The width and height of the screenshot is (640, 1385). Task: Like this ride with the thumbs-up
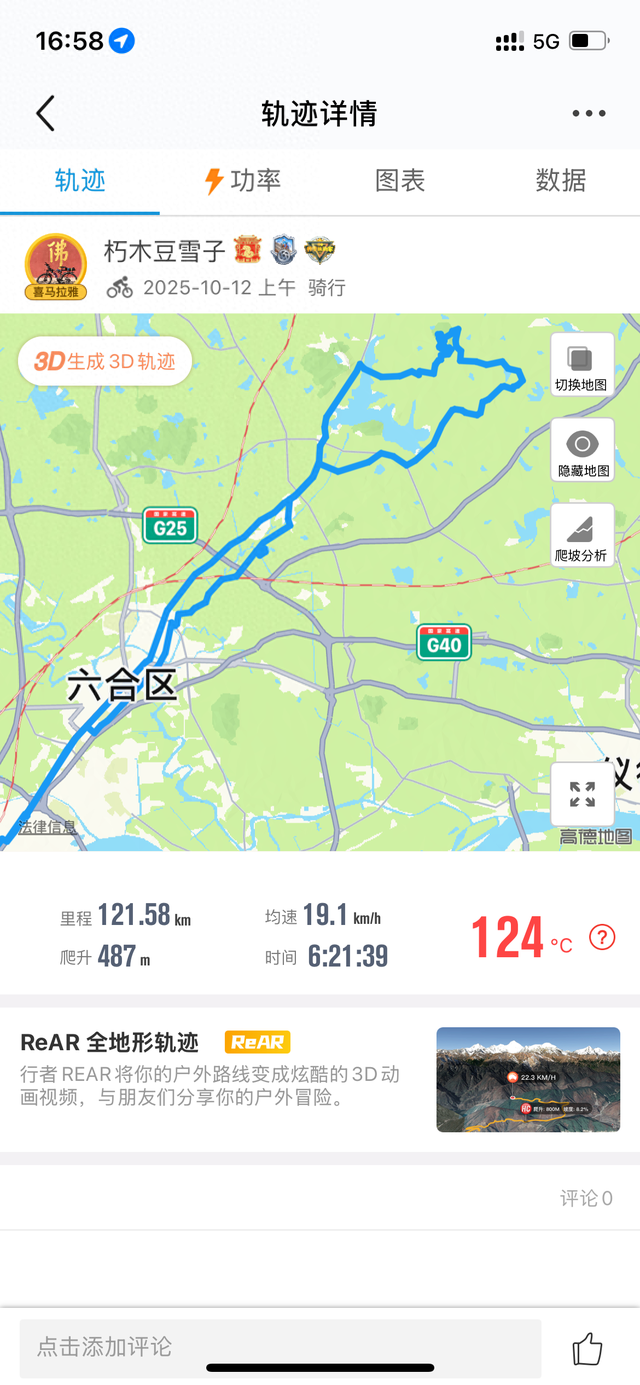click(588, 1348)
